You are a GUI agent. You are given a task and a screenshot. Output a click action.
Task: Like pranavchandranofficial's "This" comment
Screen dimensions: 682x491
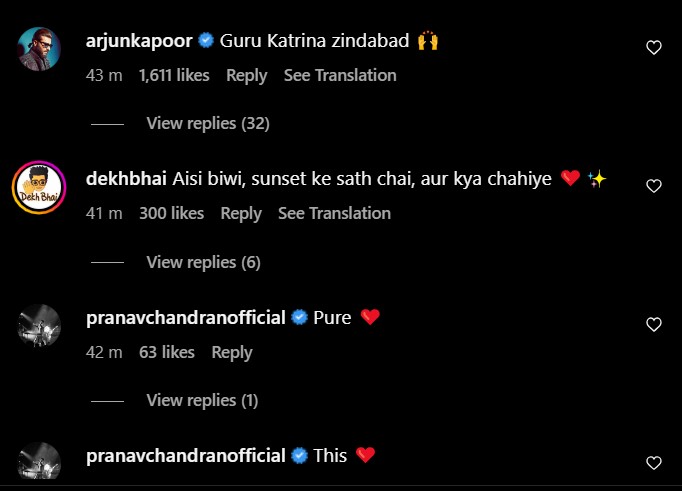point(653,462)
